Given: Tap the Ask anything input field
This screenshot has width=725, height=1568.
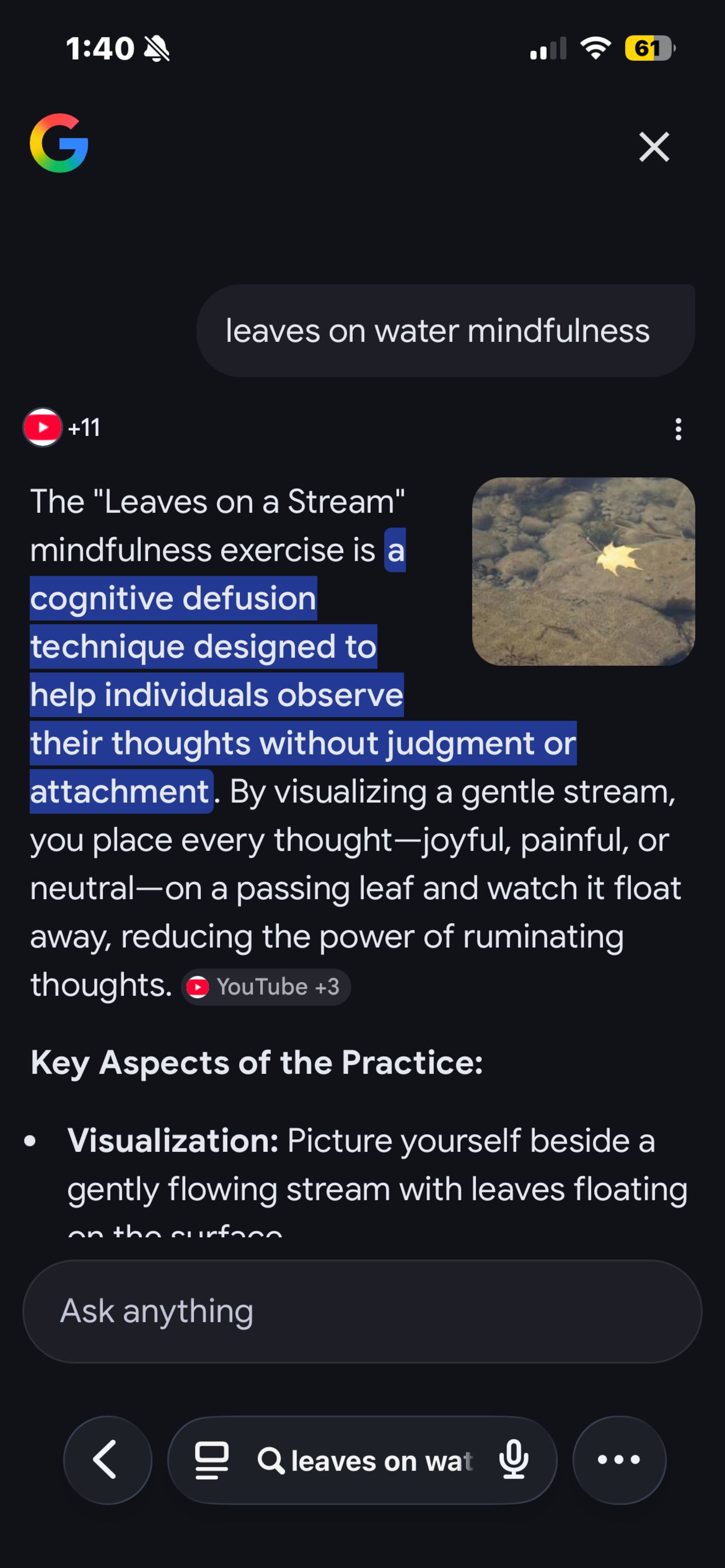Looking at the screenshot, I should (x=362, y=1311).
